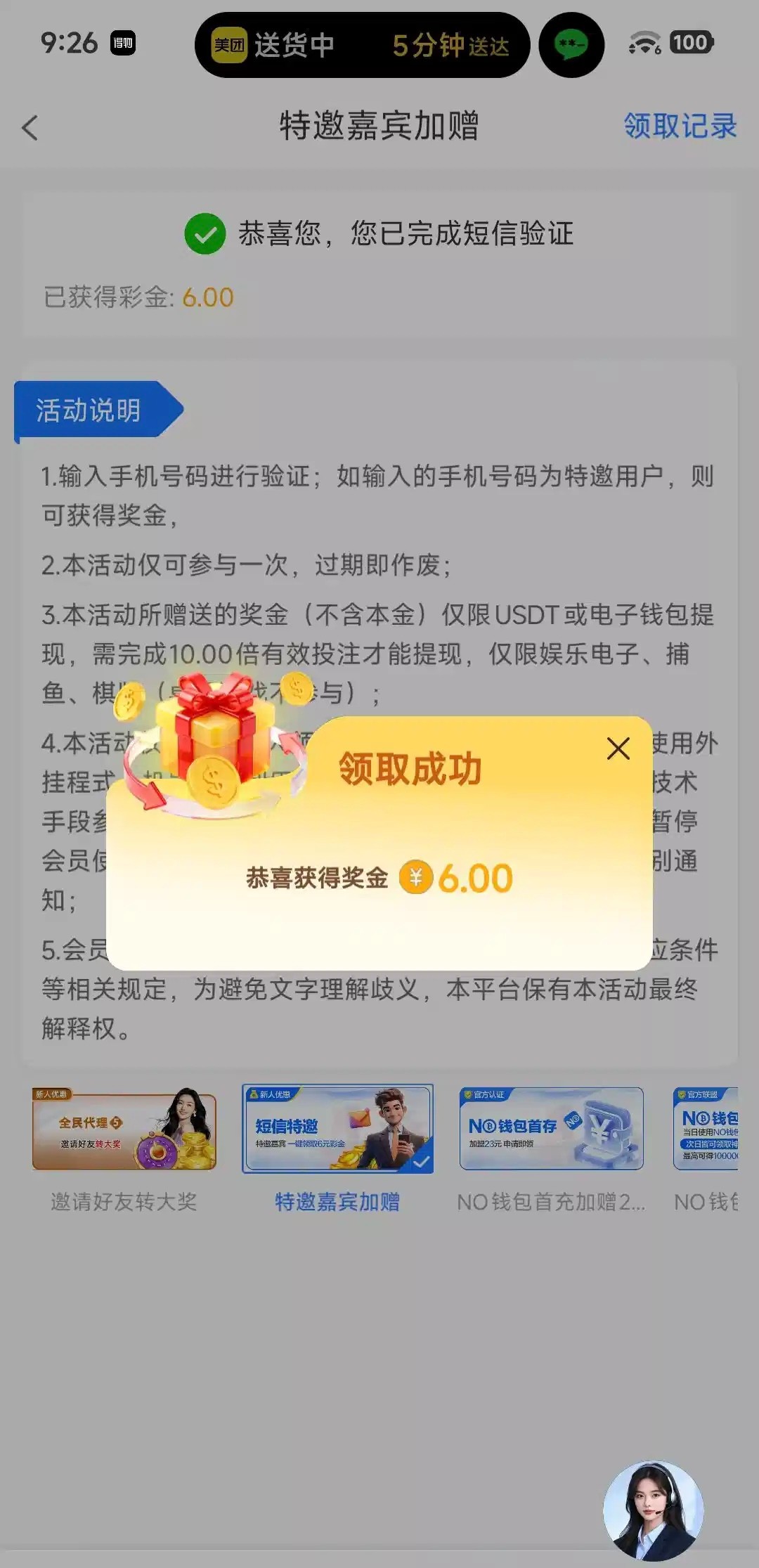Close the 领取成功 reward popup
Image resolution: width=759 pixels, height=1568 pixels.
coord(618,749)
